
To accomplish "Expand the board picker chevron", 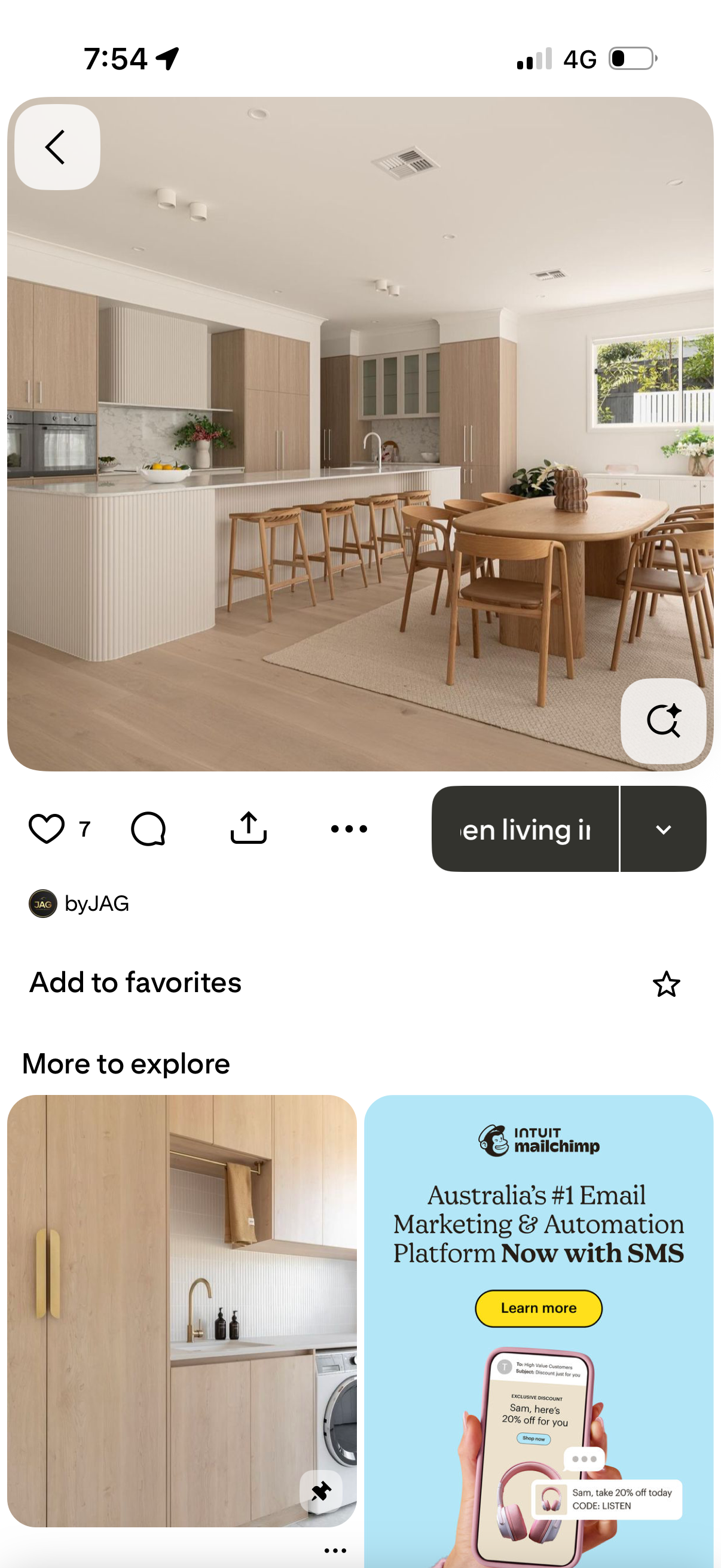I will (x=663, y=829).
